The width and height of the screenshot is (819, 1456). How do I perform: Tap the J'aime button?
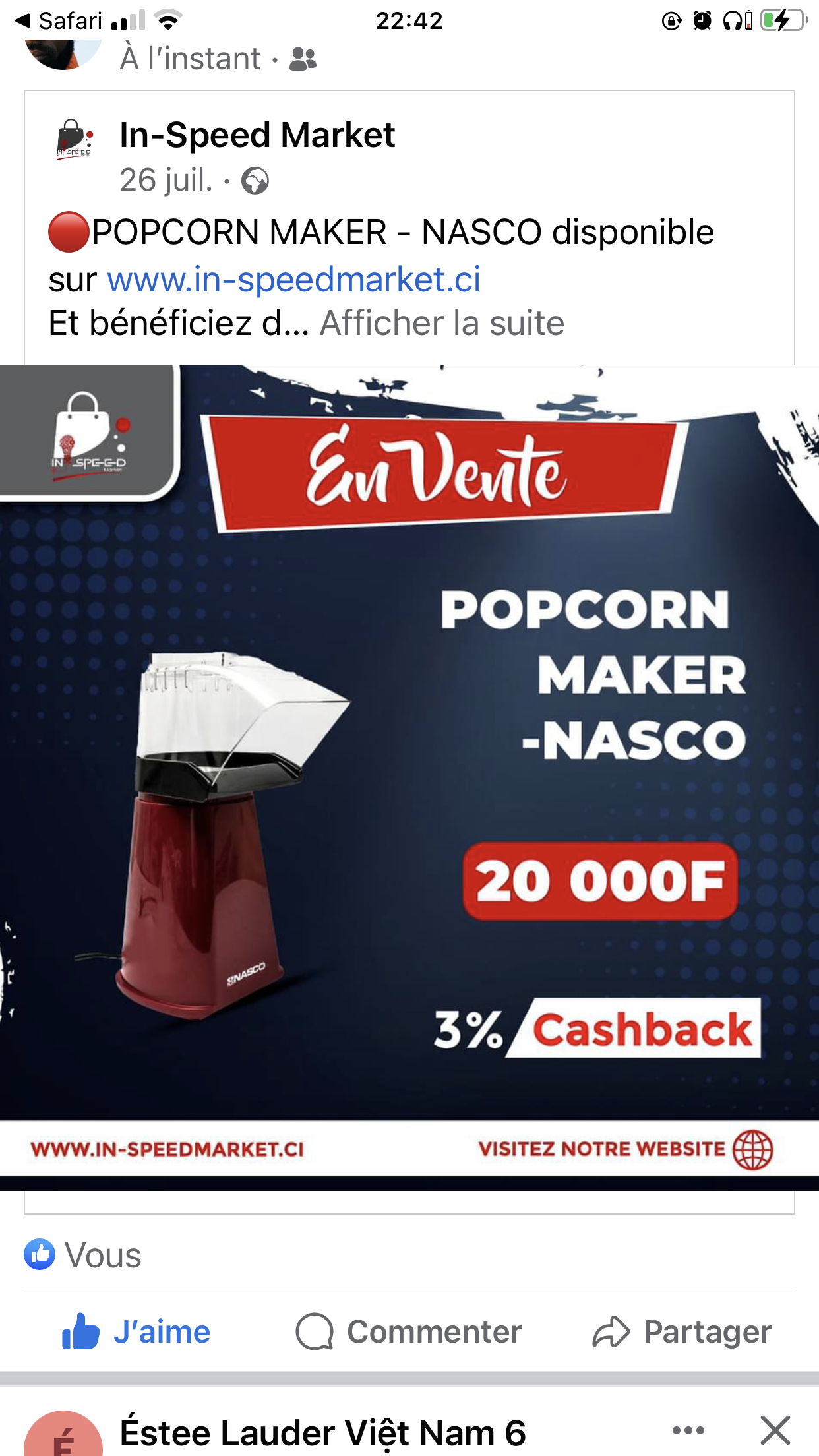coord(136,1331)
